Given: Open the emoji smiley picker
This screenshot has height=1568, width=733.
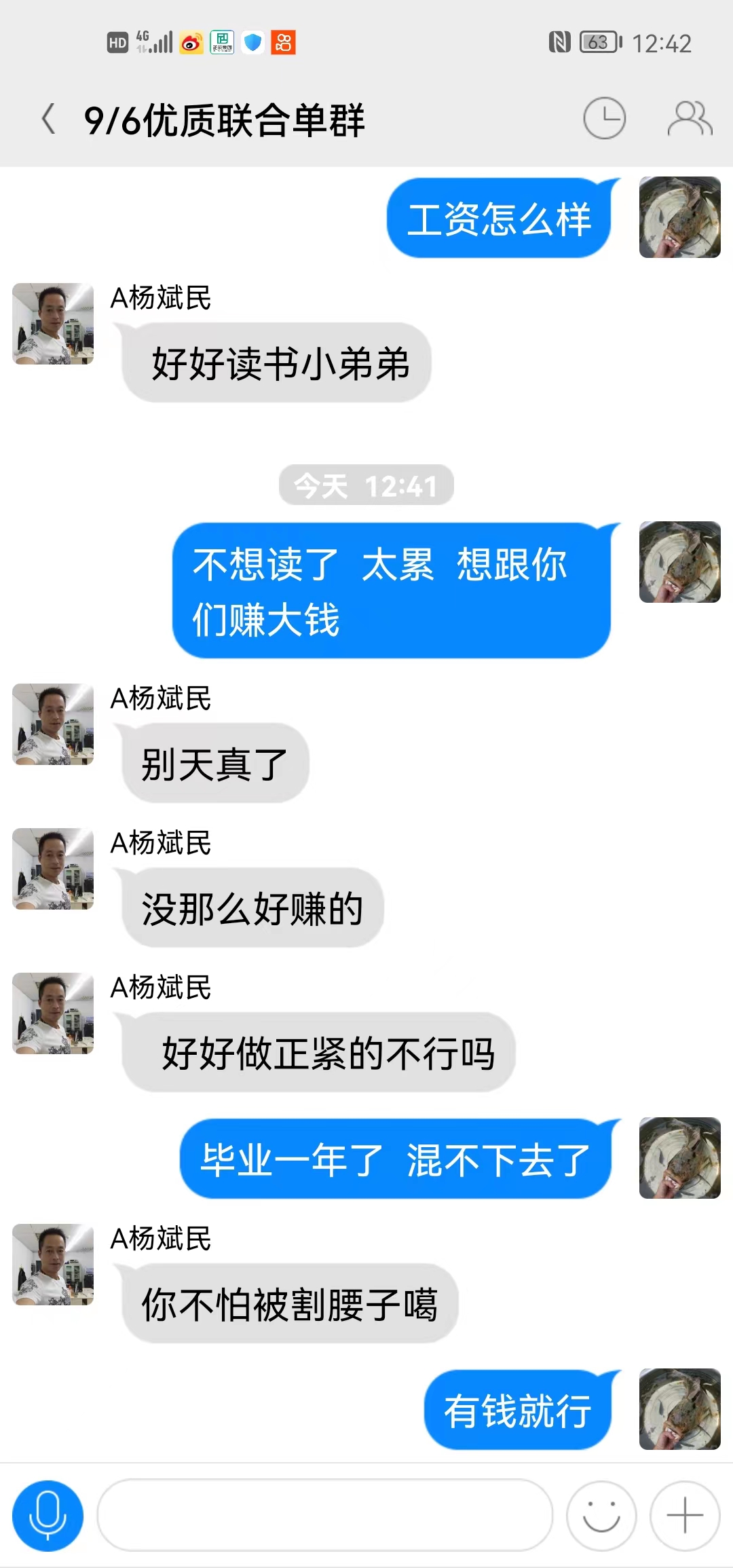Looking at the screenshot, I should point(603,1515).
